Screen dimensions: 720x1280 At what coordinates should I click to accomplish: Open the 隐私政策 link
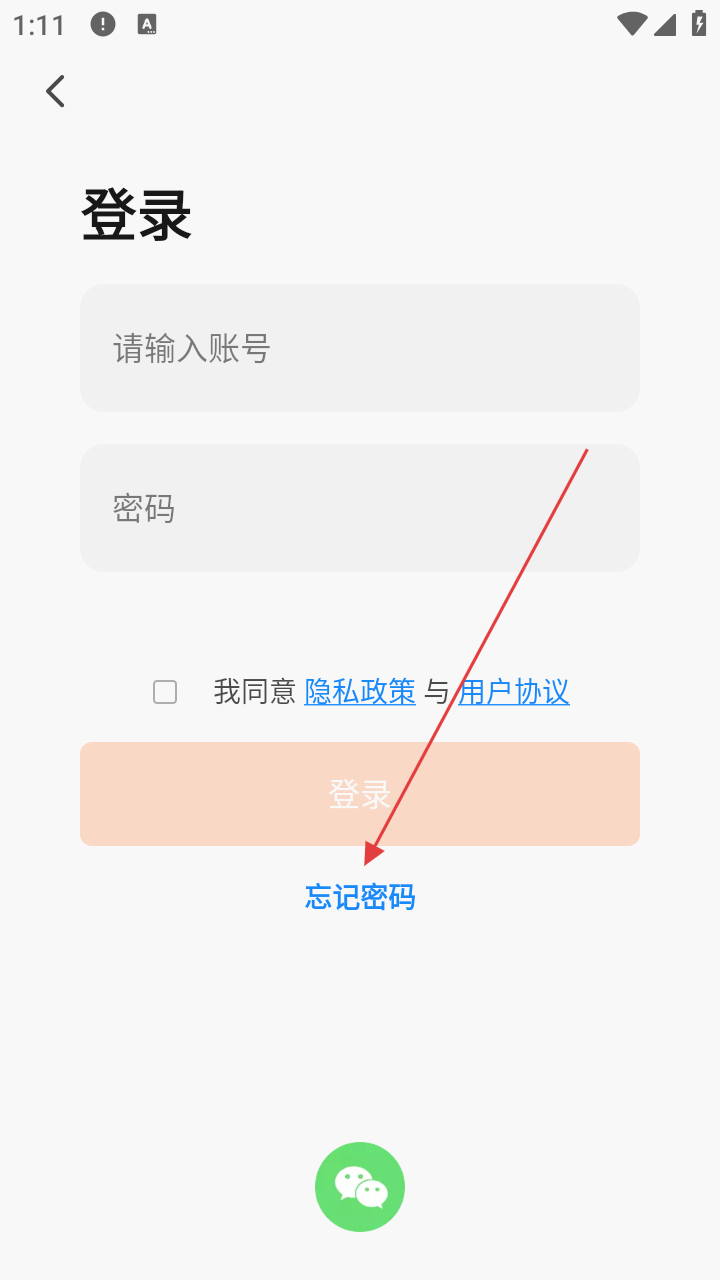tap(360, 691)
